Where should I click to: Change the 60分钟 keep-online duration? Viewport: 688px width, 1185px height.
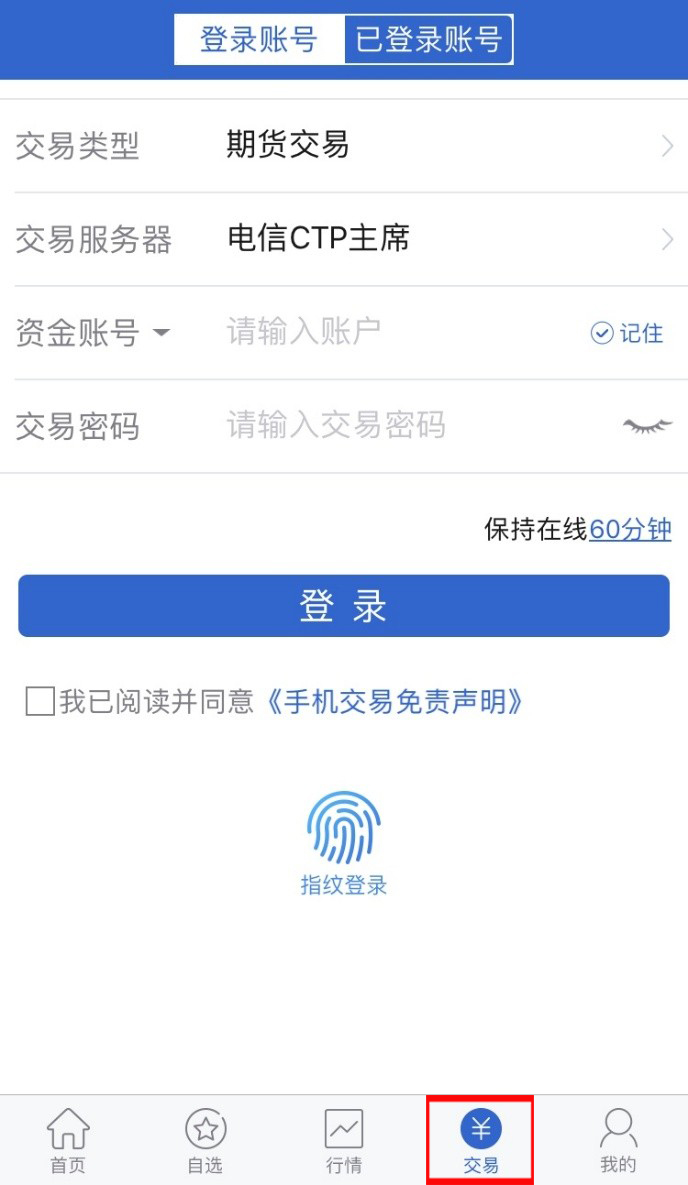click(x=630, y=529)
